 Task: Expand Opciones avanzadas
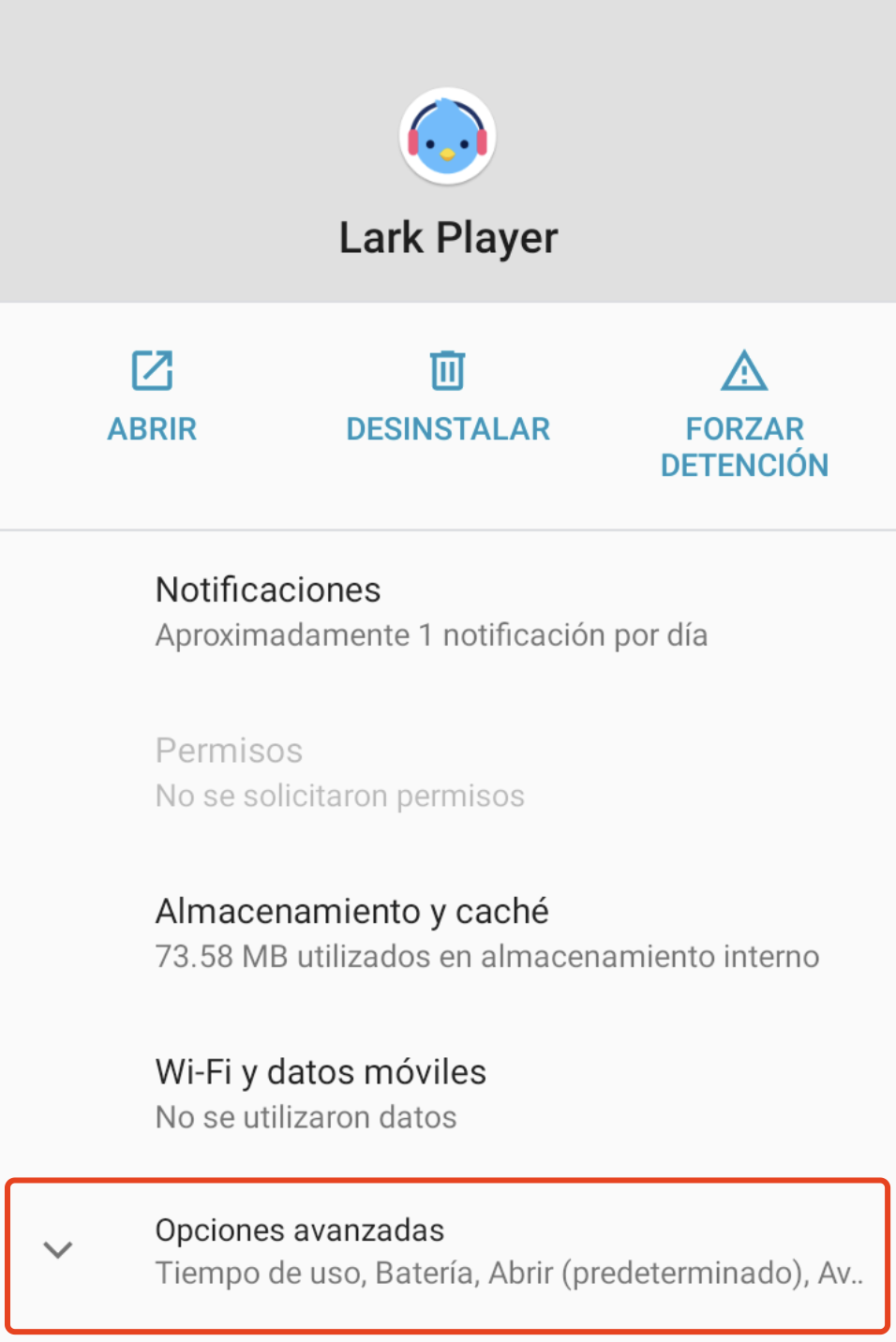(448, 1252)
